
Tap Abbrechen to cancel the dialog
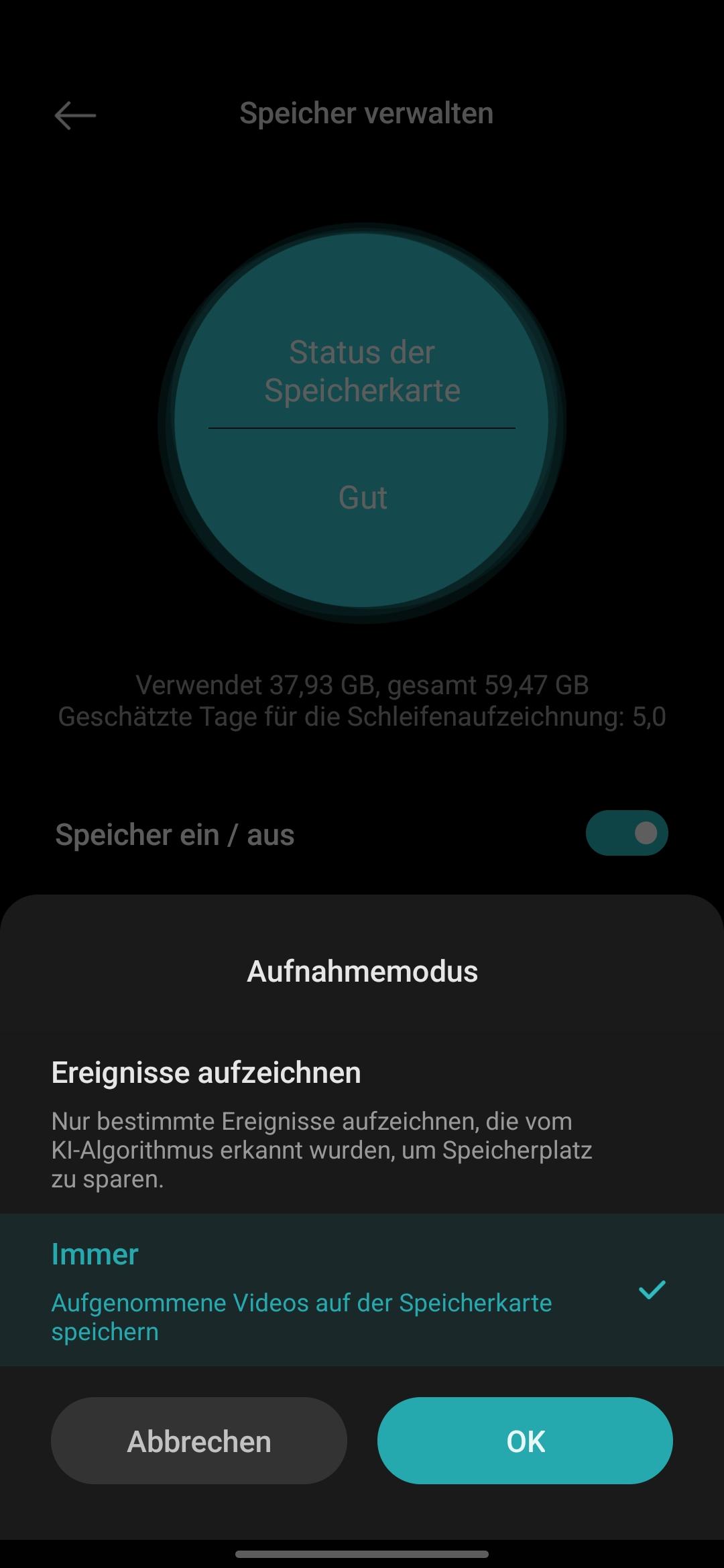[199, 1441]
